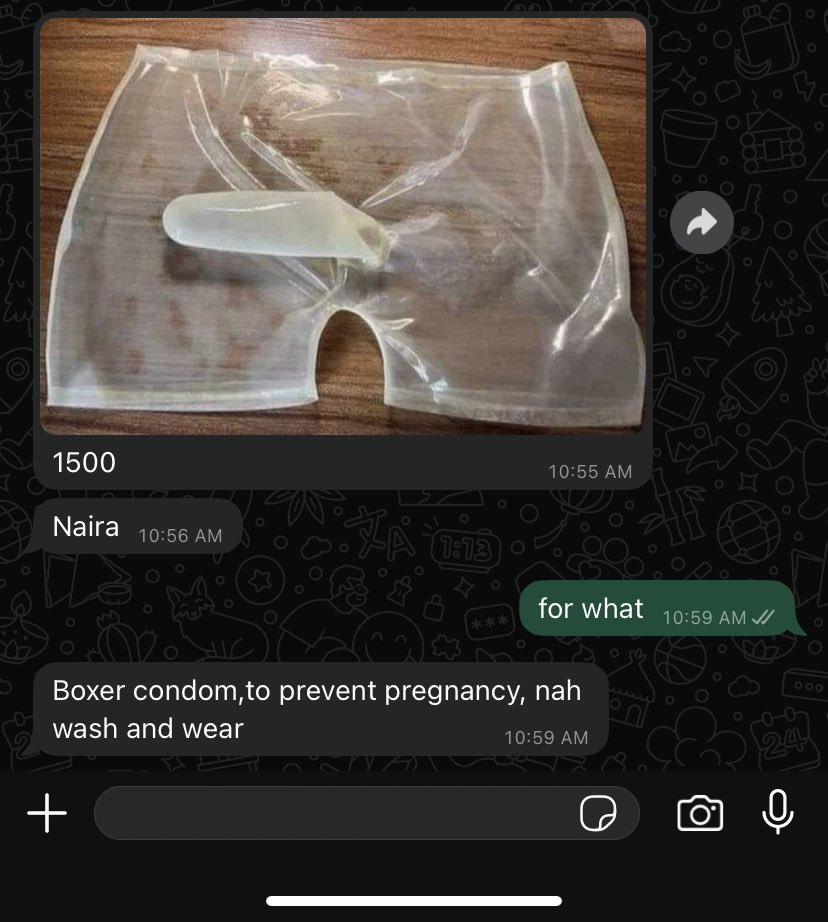Open the photo message priced 1500
The image size is (828, 922).
click(x=343, y=227)
